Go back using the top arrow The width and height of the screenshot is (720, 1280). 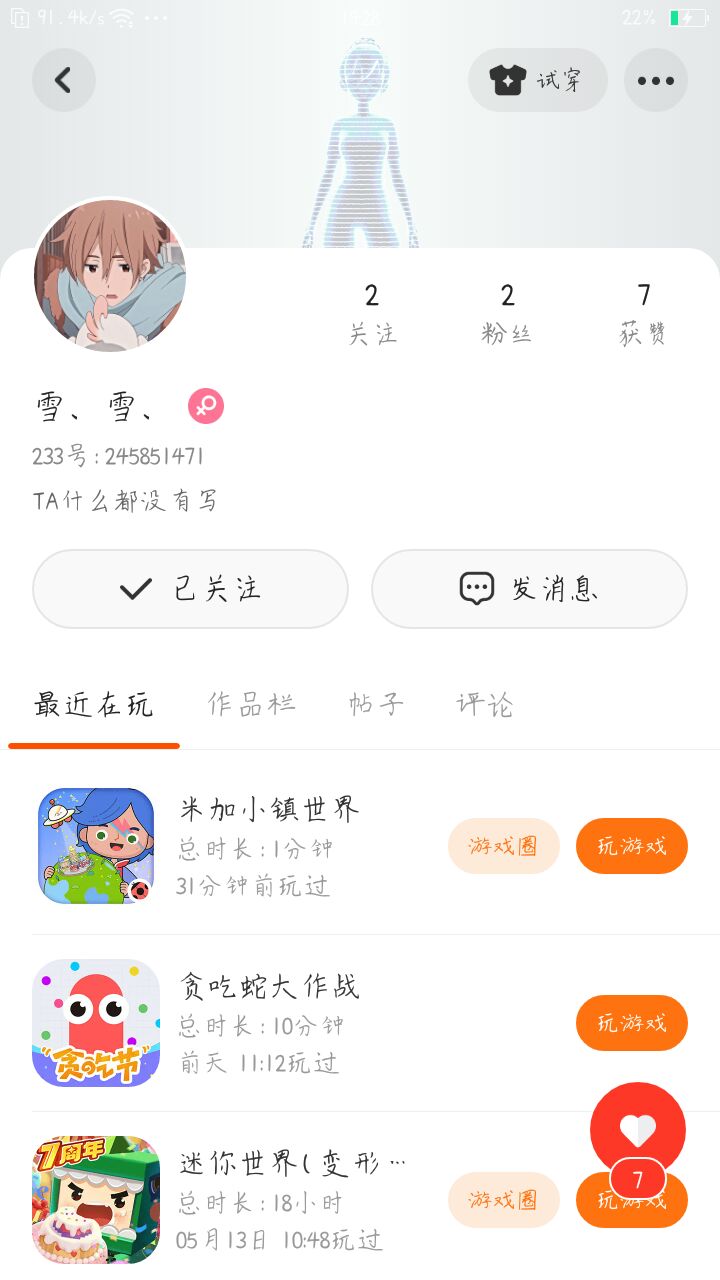coord(63,80)
